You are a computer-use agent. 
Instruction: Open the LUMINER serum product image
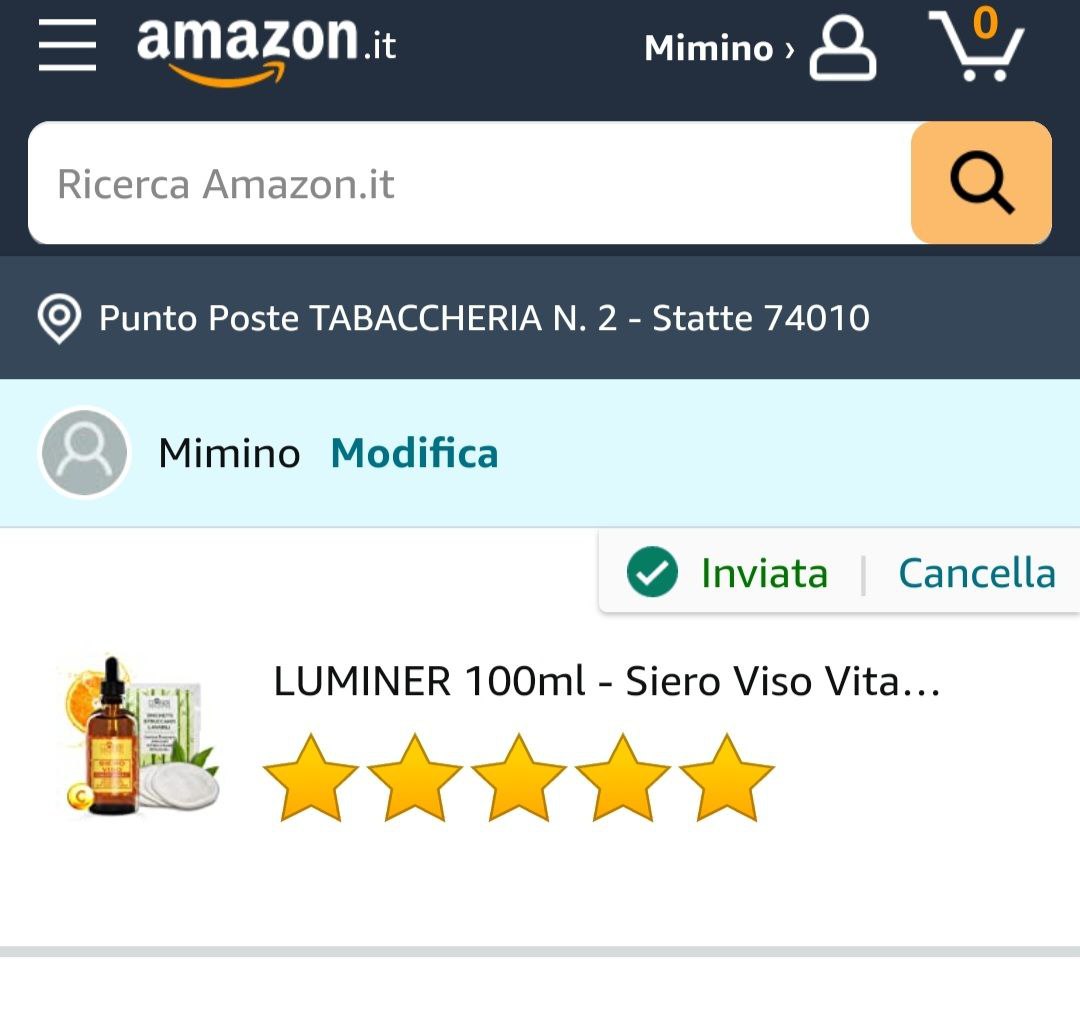point(137,737)
